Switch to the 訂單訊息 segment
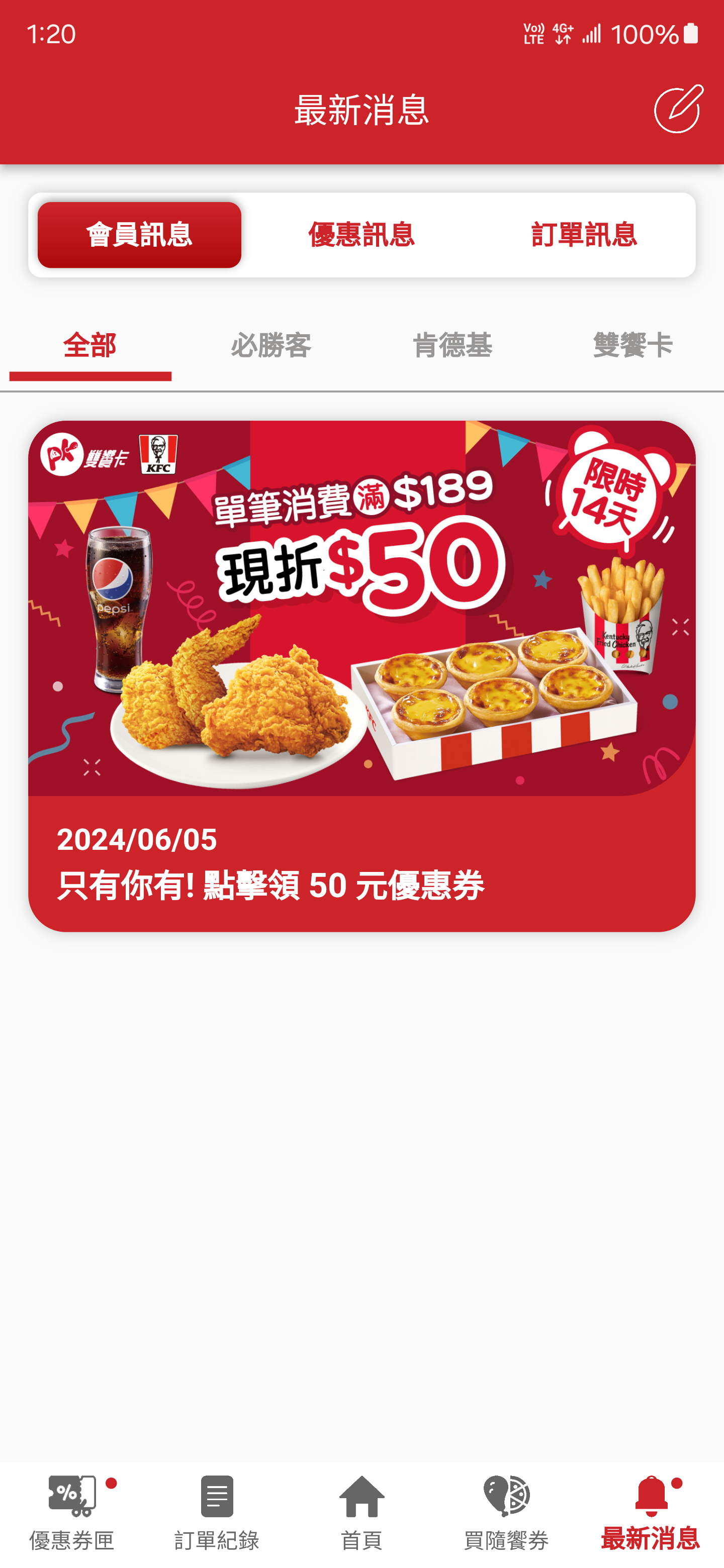The height and width of the screenshot is (1568, 724). tap(583, 235)
